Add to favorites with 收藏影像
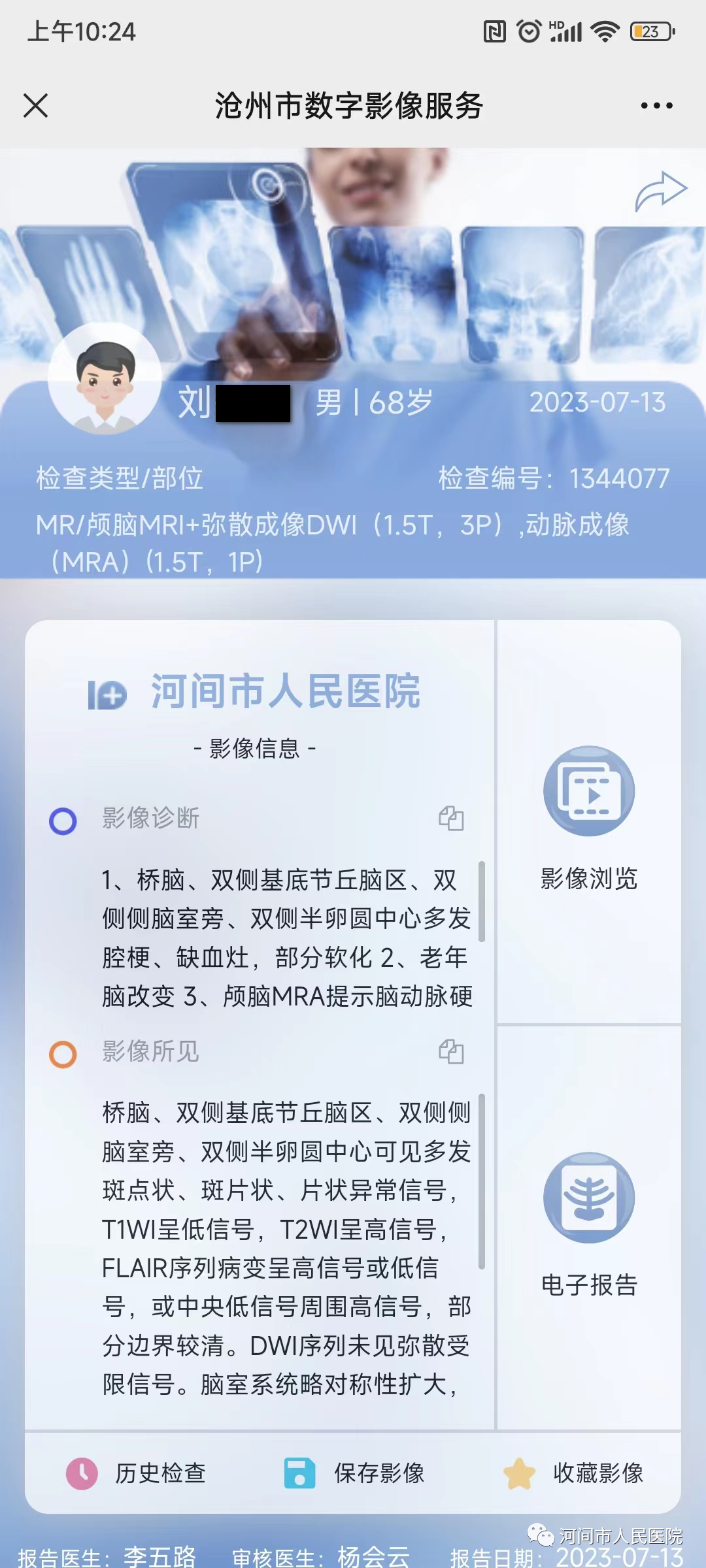The height and width of the screenshot is (1568, 706). pos(573,1473)
